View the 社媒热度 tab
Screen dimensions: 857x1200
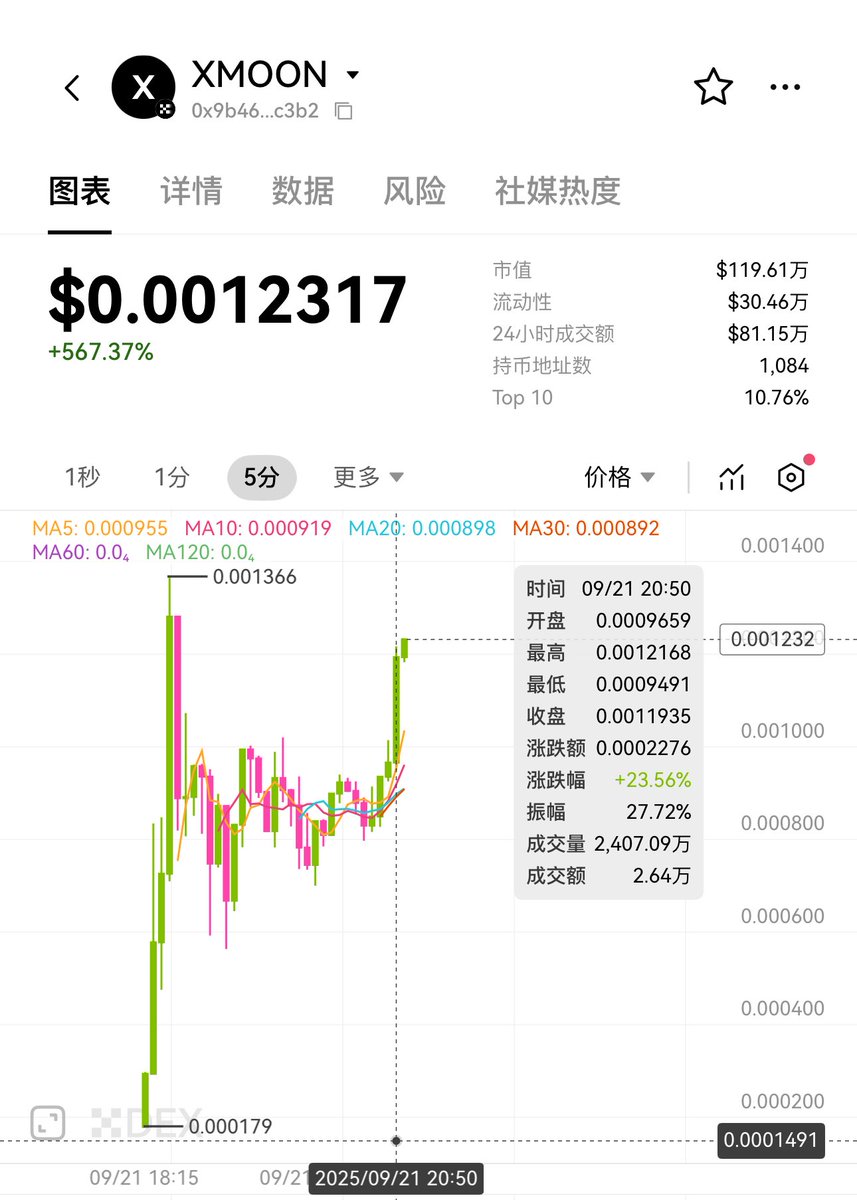pyautogui.click(x=557, y=190)
